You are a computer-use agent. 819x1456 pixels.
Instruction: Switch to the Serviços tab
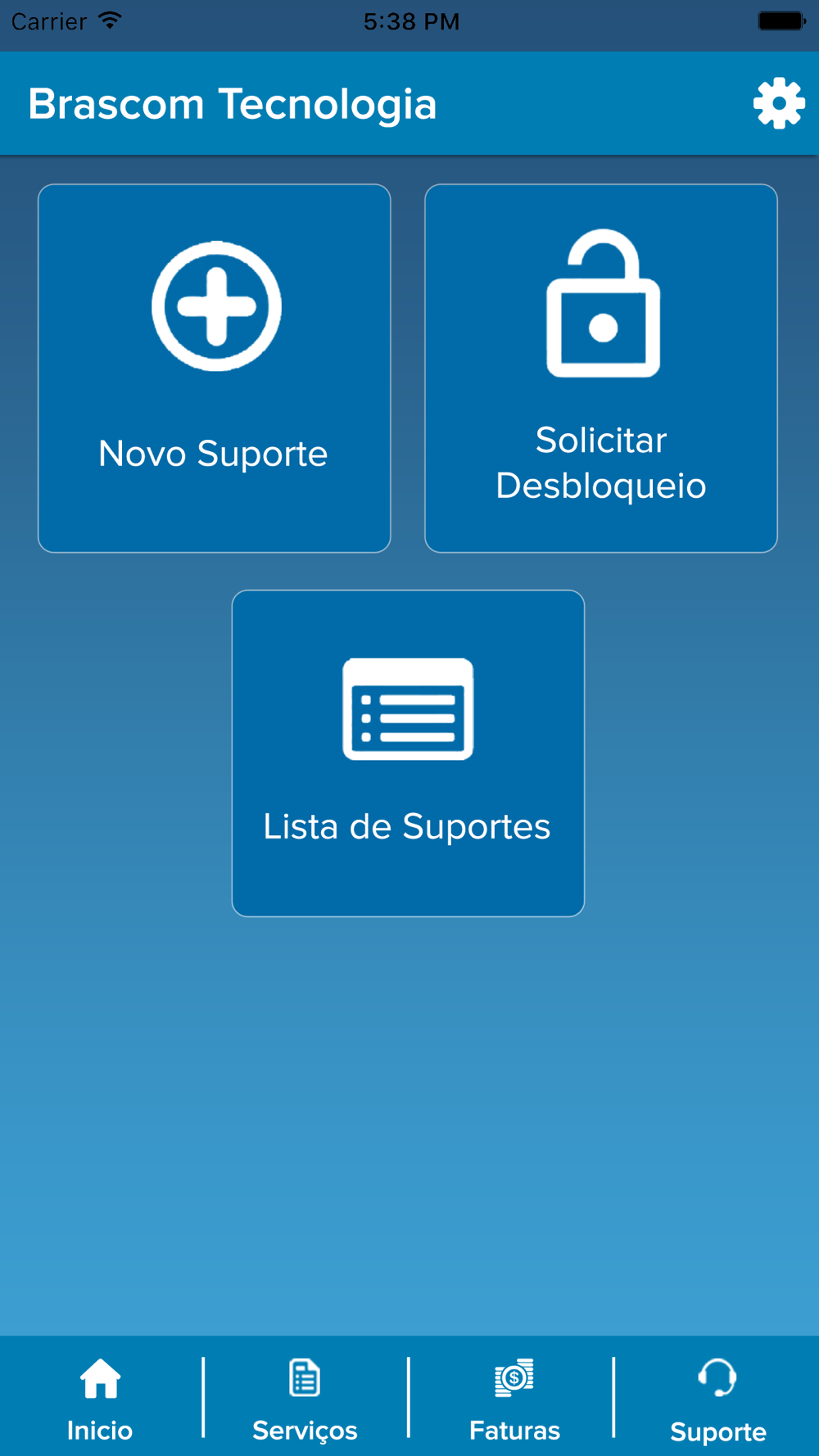click(x=305, y=1399)
